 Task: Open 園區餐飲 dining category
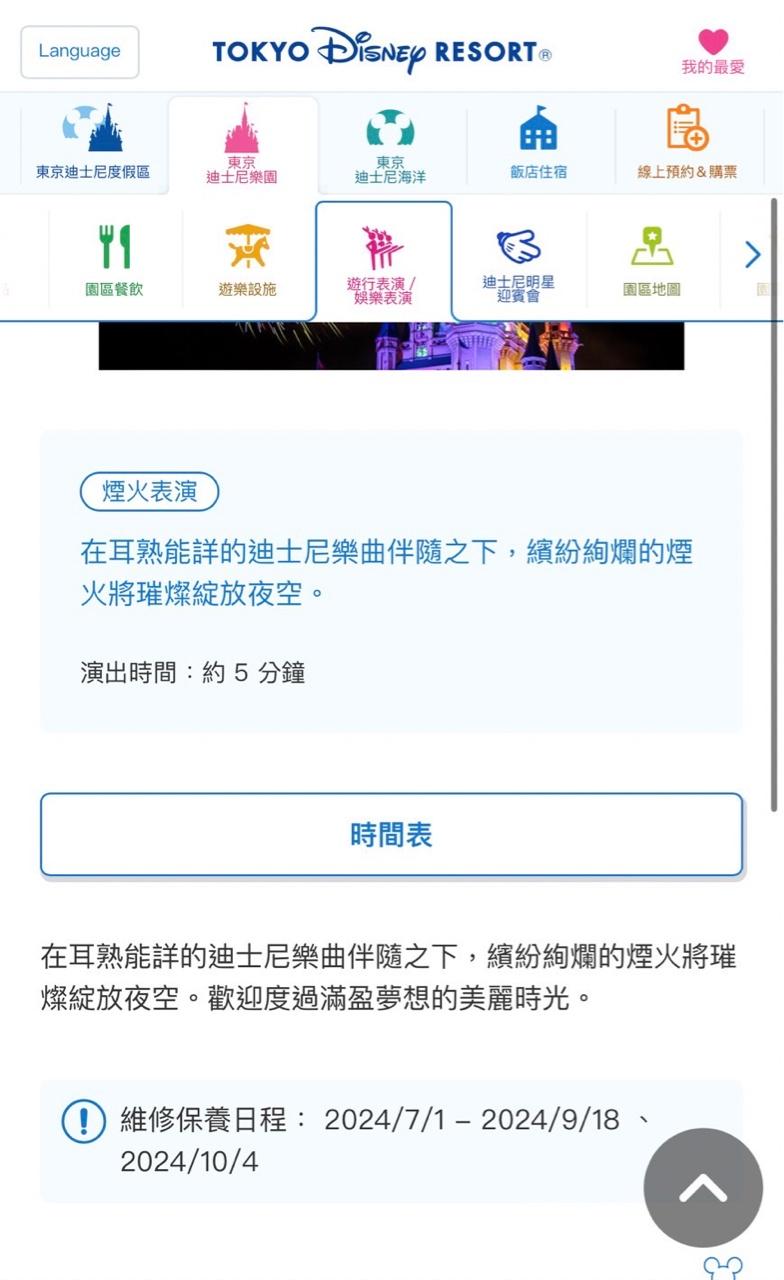pyautogui.click(x=115, y=261)
